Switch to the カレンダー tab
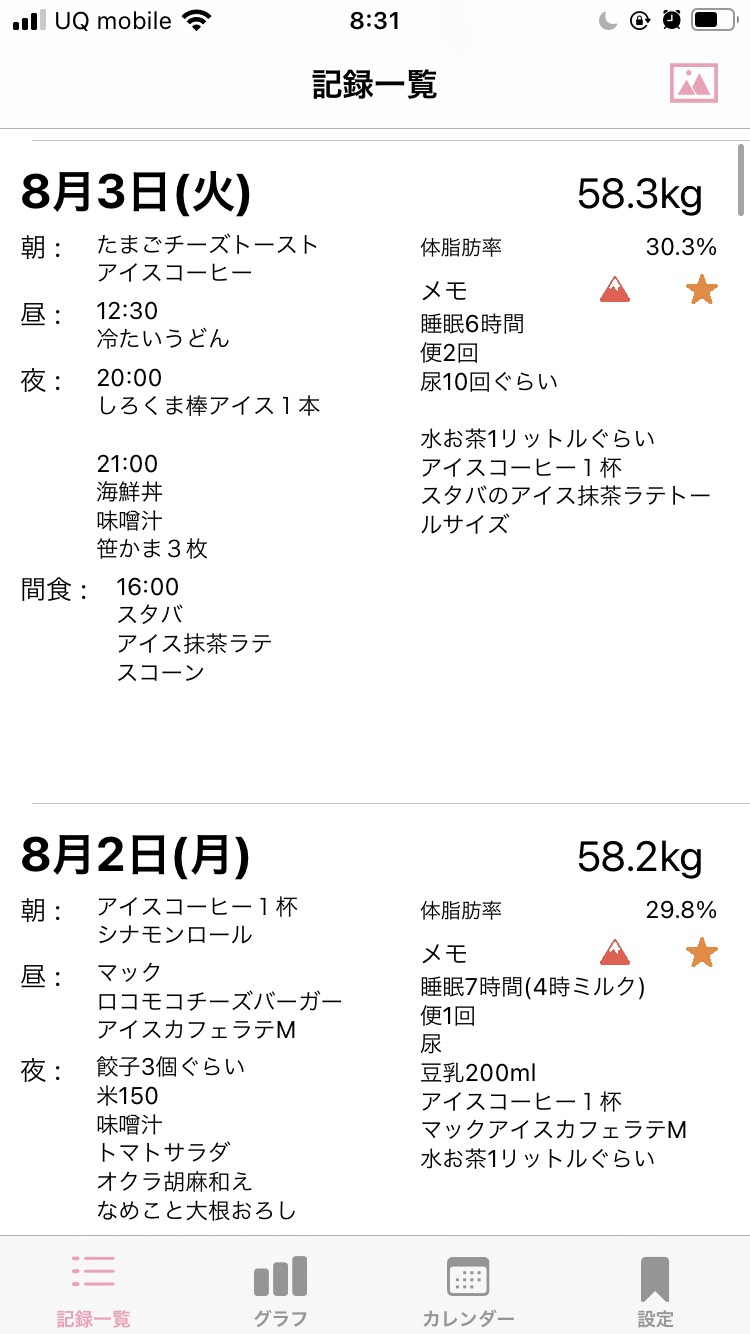750x1334 pixels. [468, 1291]
